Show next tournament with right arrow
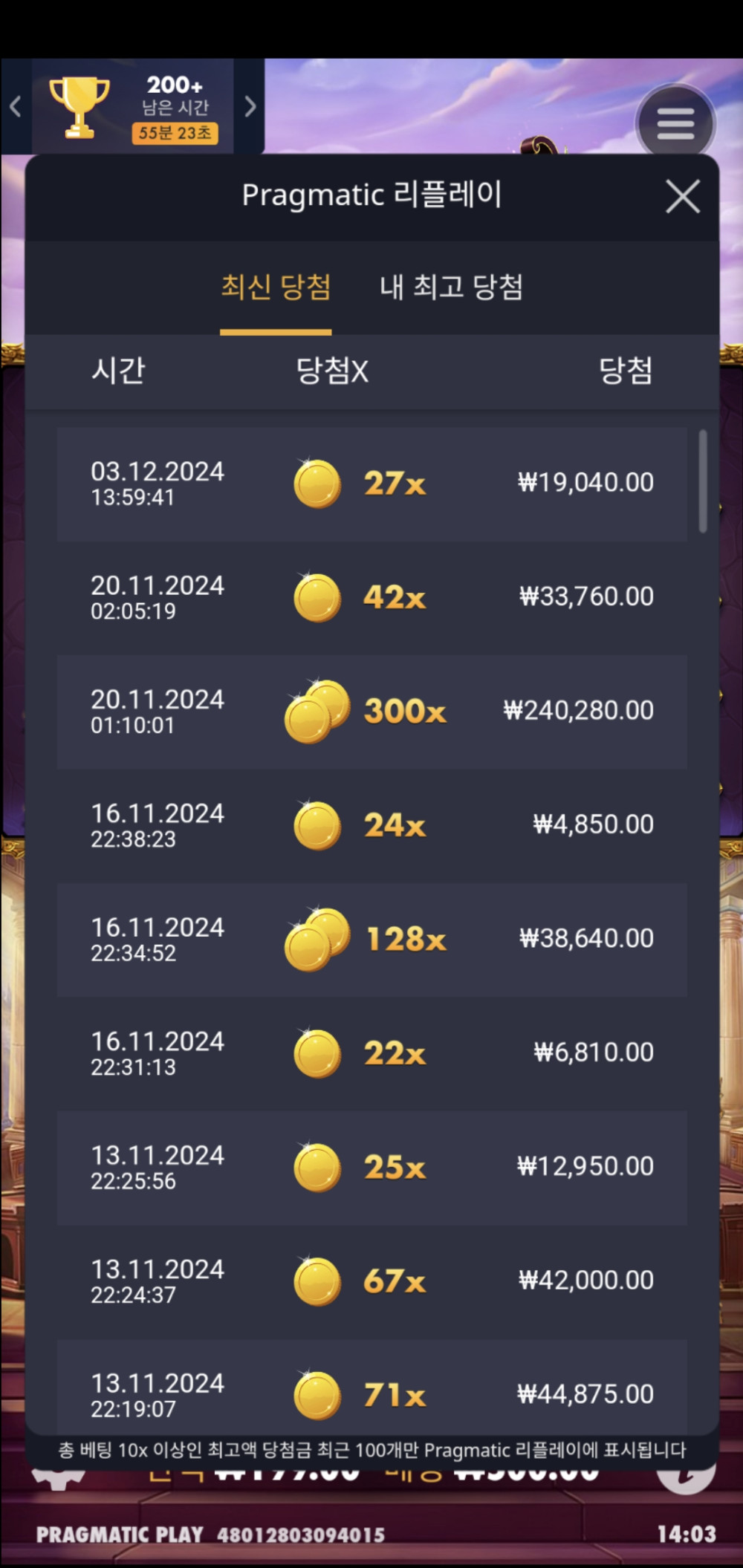This screenshot has height=1568, width=743. pyautogui.click(x=250, y=107)
